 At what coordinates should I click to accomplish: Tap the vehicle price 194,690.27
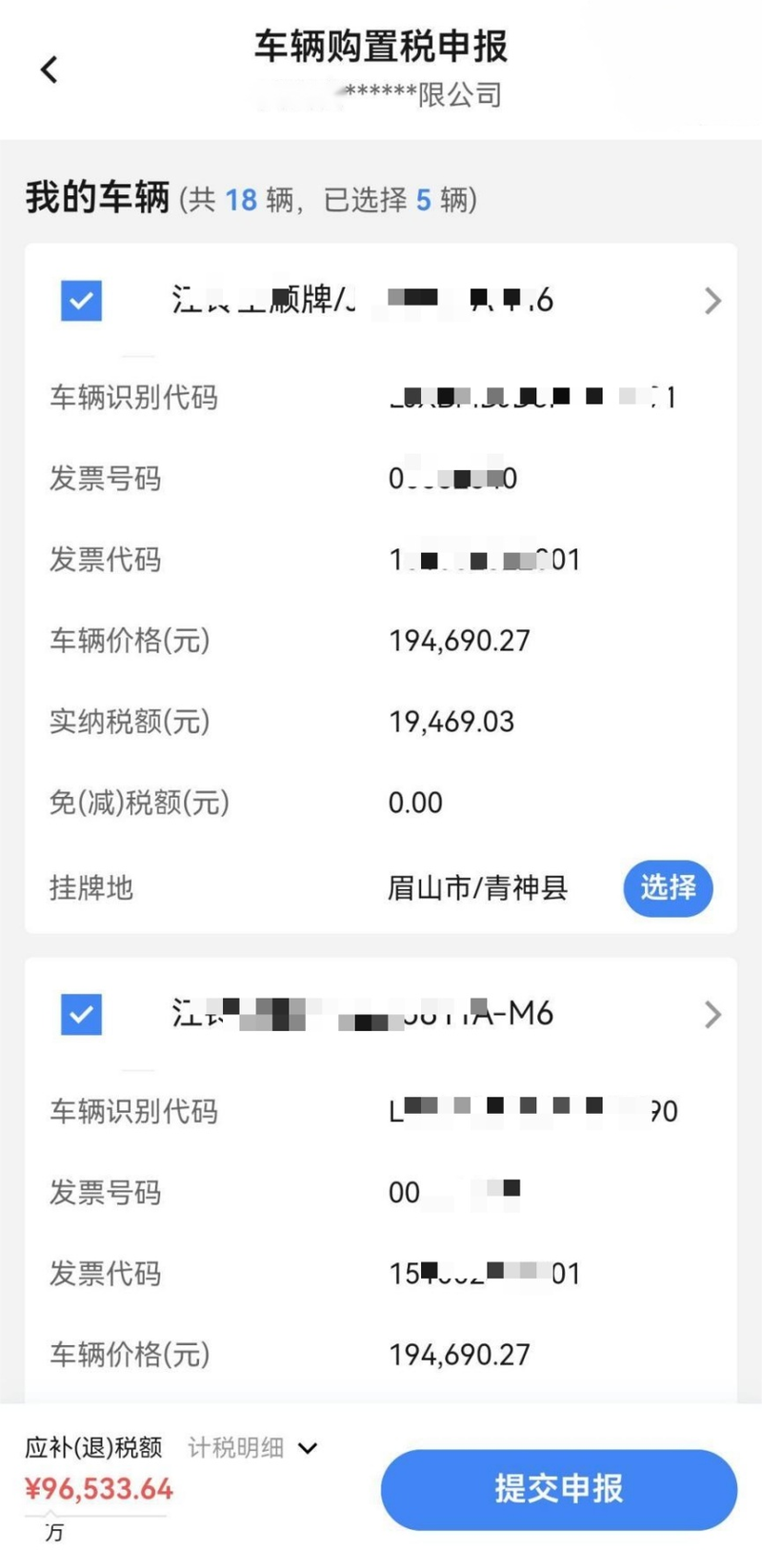tap(460, 641)
